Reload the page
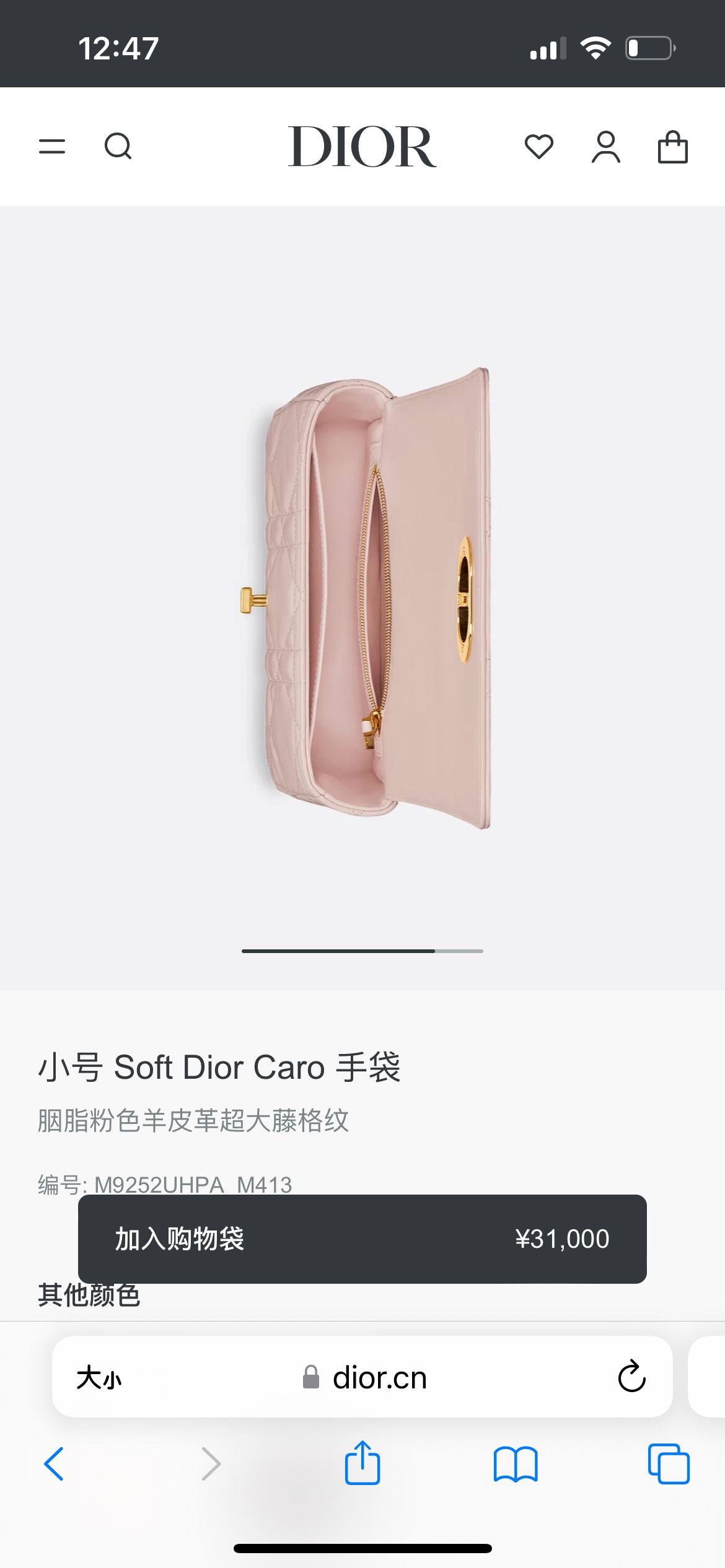The width and height of the screenshot is (725, 1568). click(631, 1379)
